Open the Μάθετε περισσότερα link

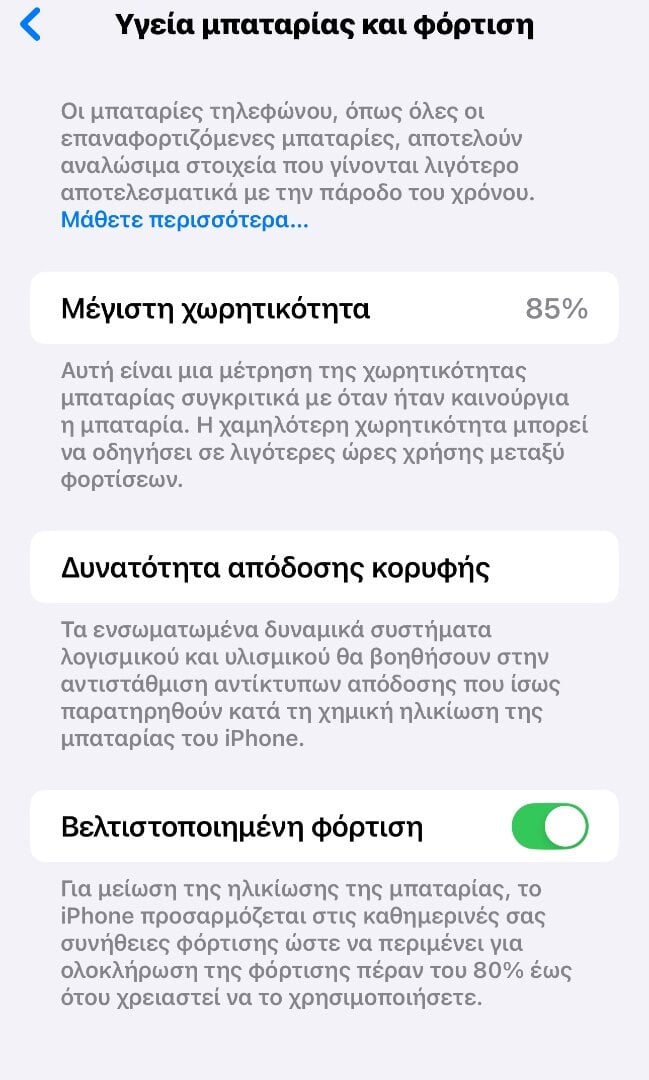coord(185,220)
